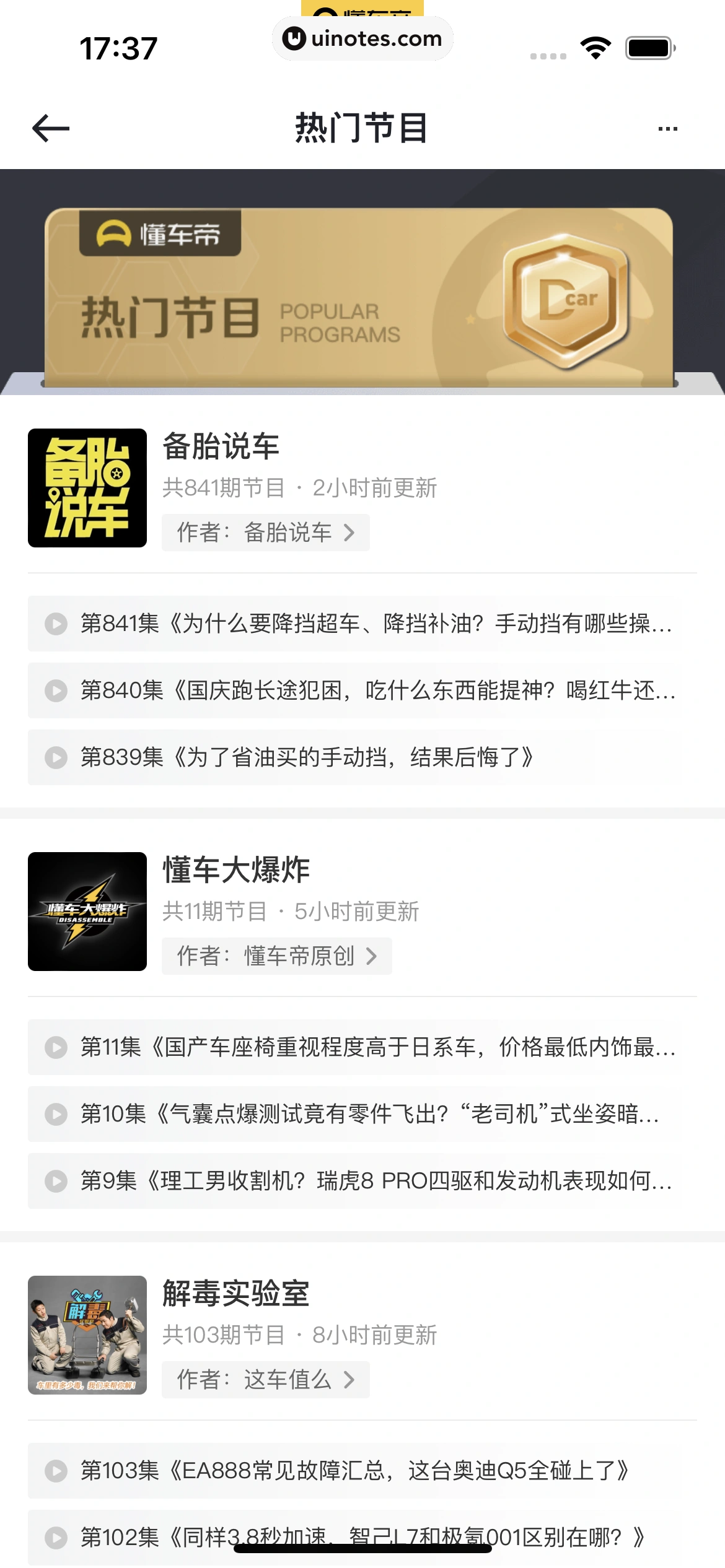This screenshot has height=1568, width=725.
Task: Open the 解毒实验室 program cover
Action: (x=87, y=1335)
